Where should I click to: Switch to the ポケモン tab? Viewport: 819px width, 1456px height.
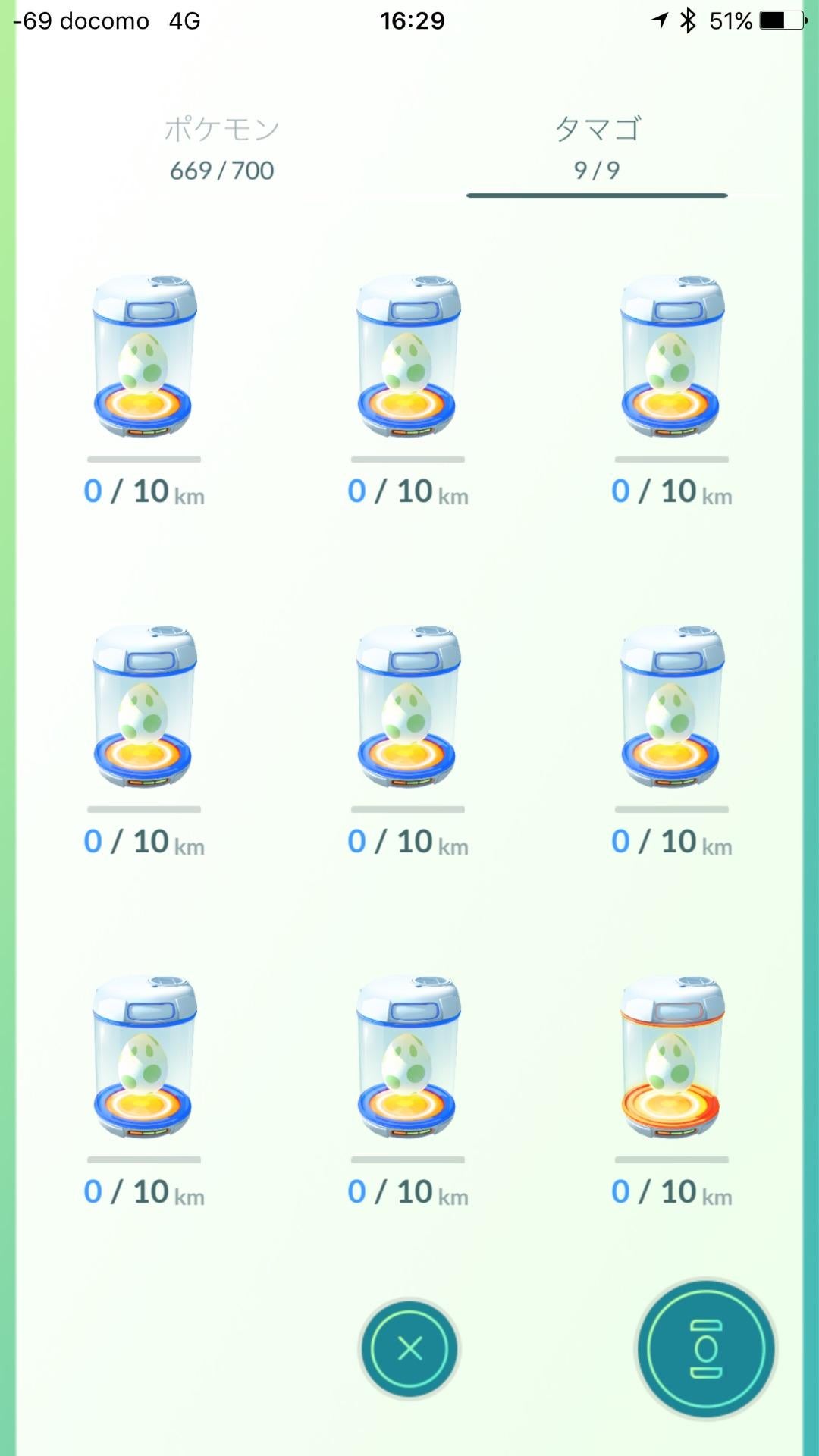[221, 148]
